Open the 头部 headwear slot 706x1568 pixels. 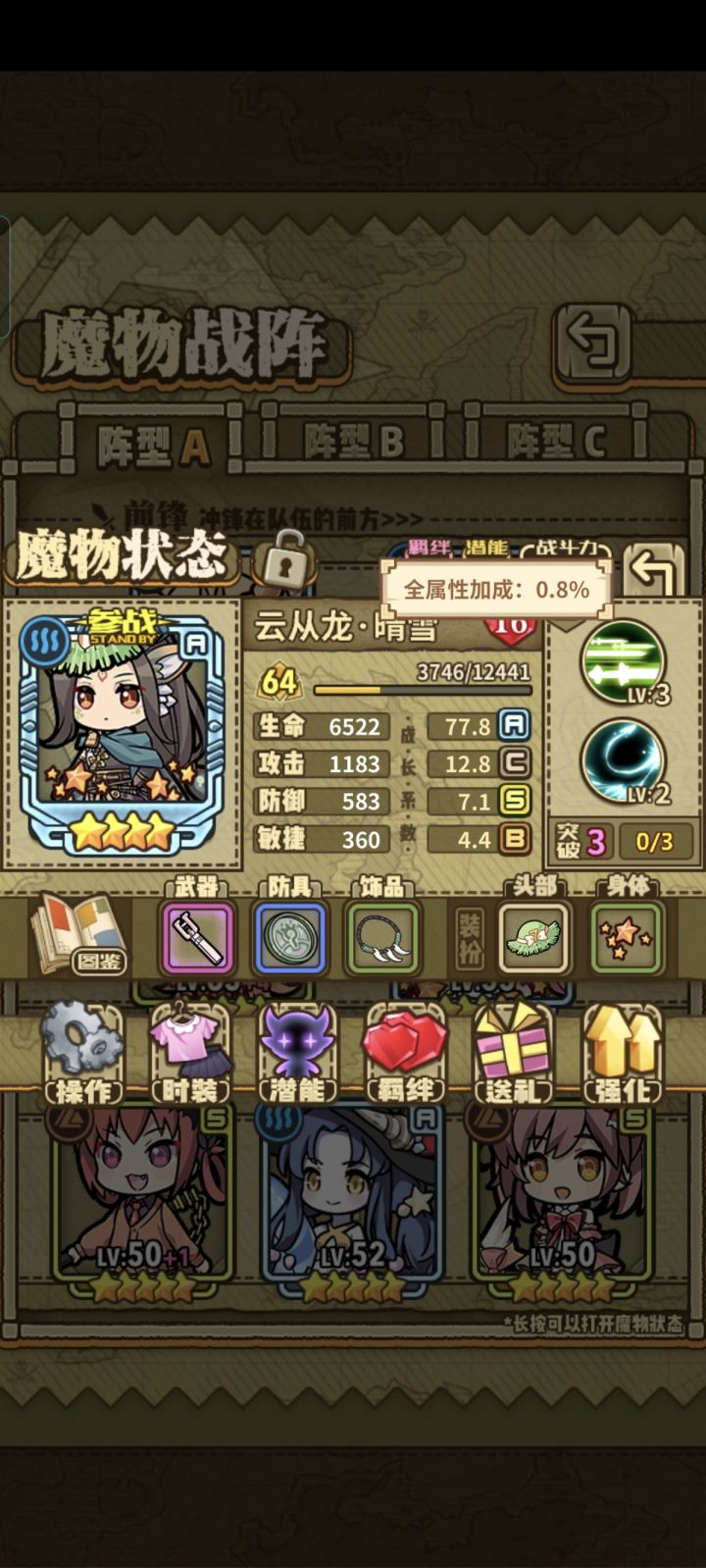tap(534, 937)
